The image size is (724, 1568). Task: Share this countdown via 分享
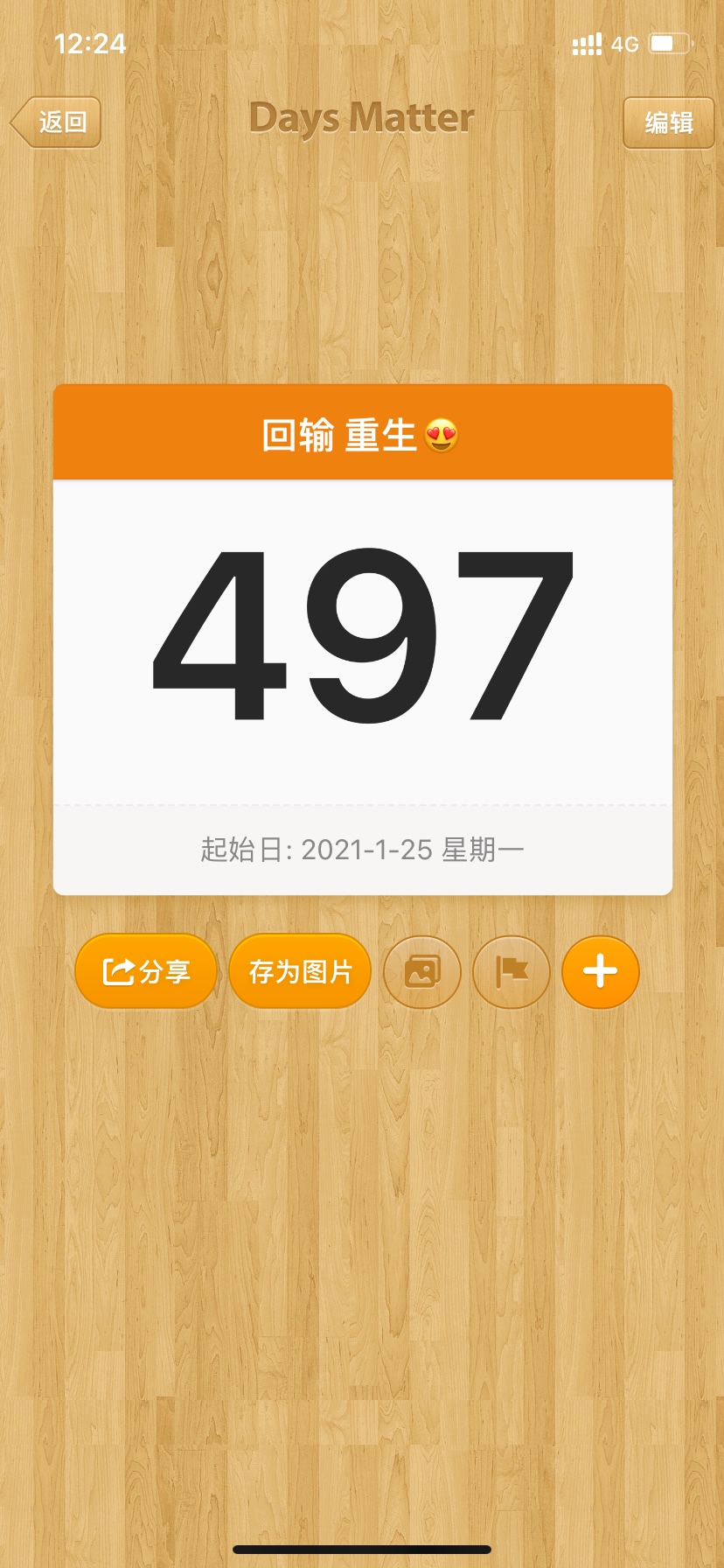point(146,971)
